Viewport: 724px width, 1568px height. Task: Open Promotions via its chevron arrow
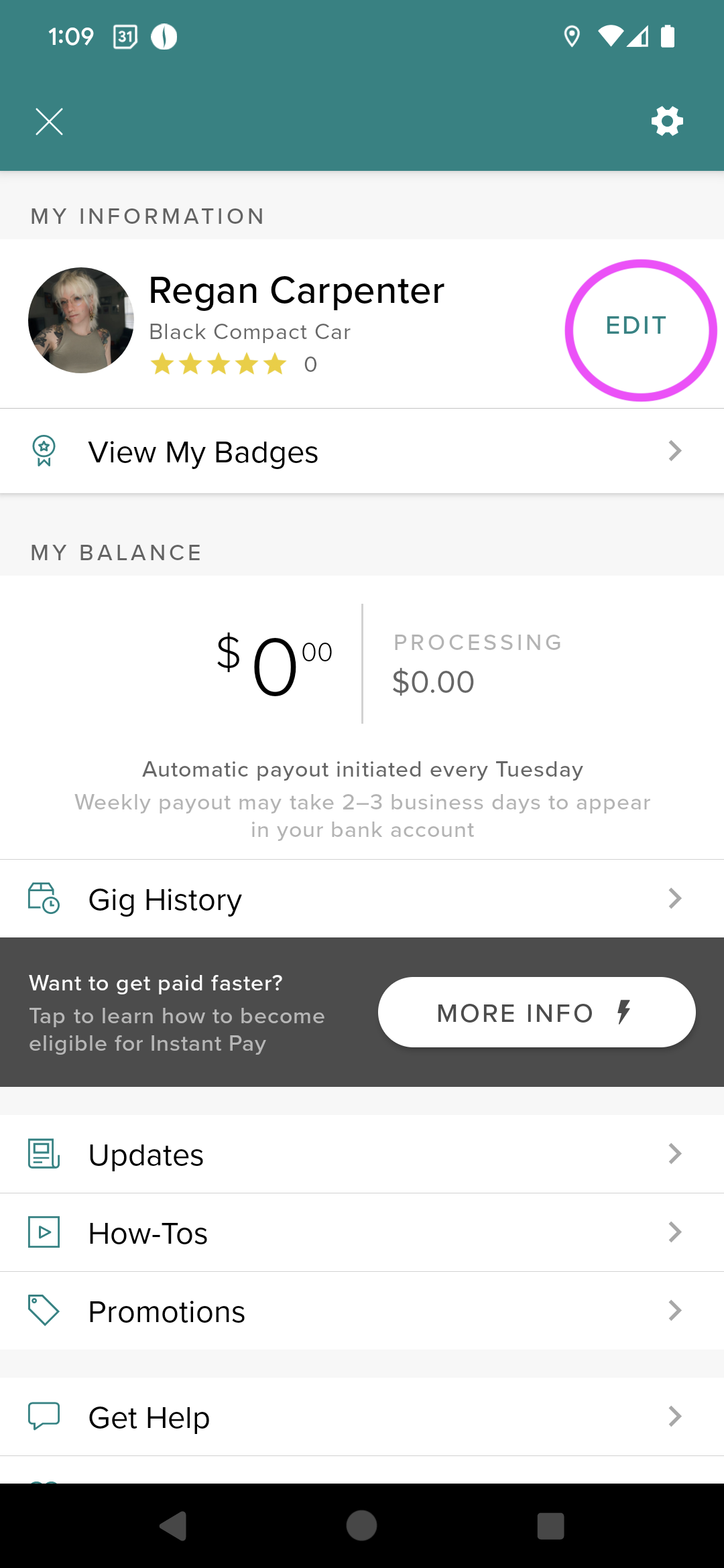(675, 1311)
